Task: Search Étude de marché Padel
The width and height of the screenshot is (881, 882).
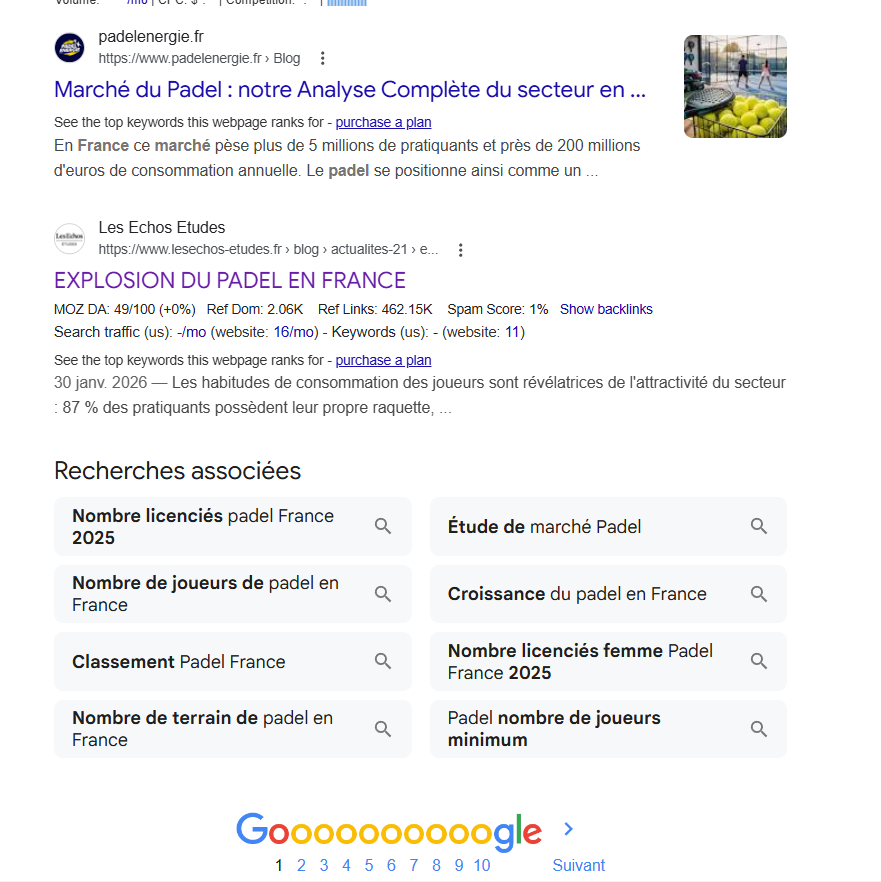Action: click(x=608, y=526)
